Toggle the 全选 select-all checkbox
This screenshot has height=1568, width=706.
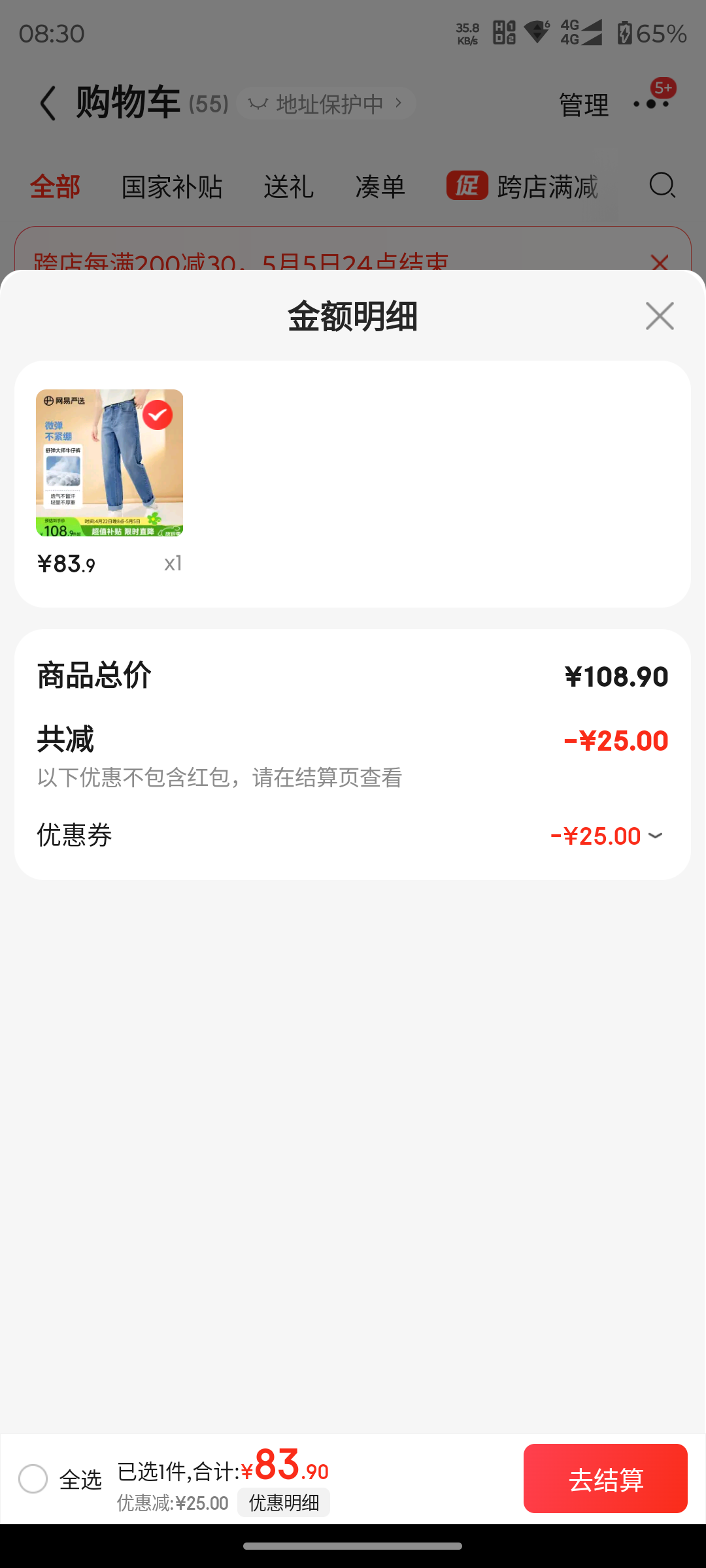33,1478
